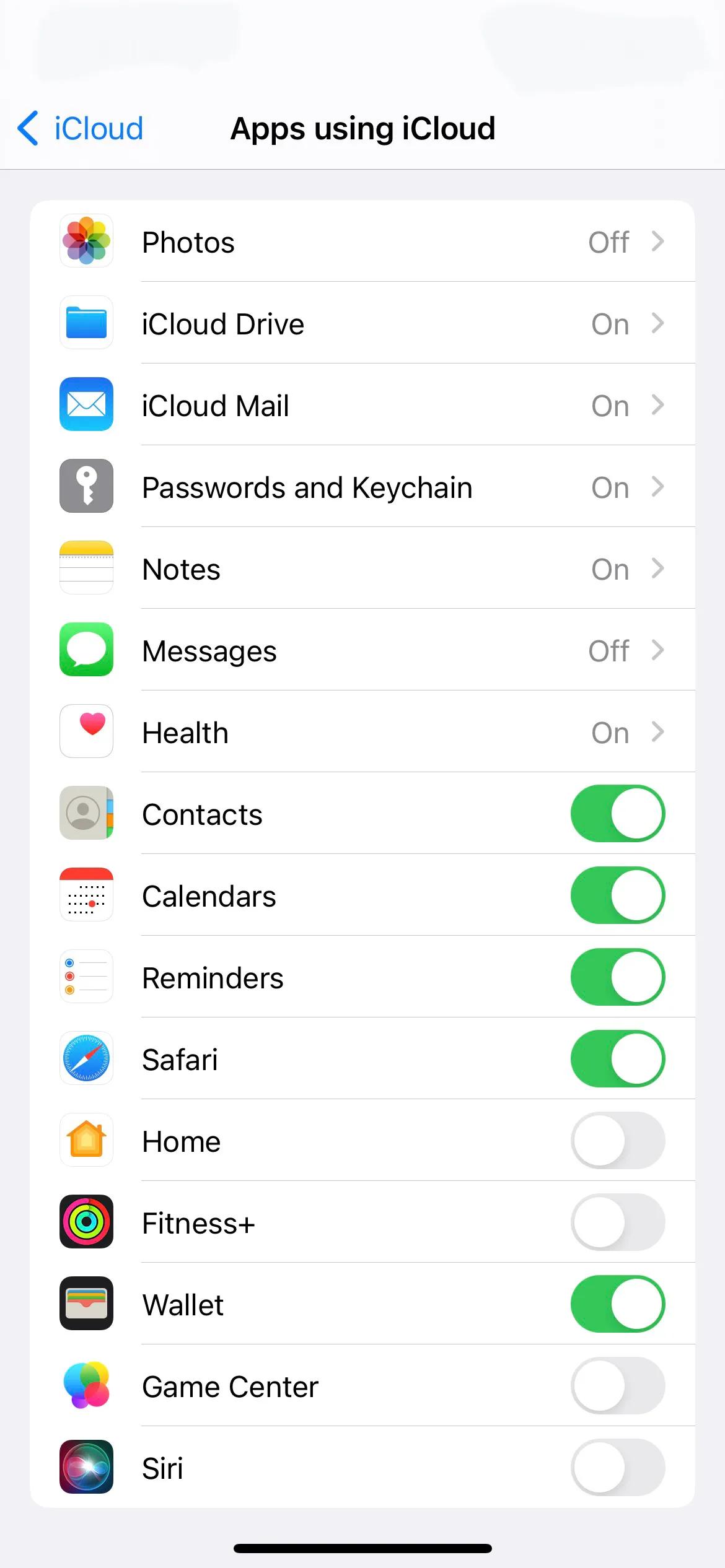This screenshot has height=1568, width=725.
Task: Turn off Calendars sync toggle
Action: (x=617, y=895)
